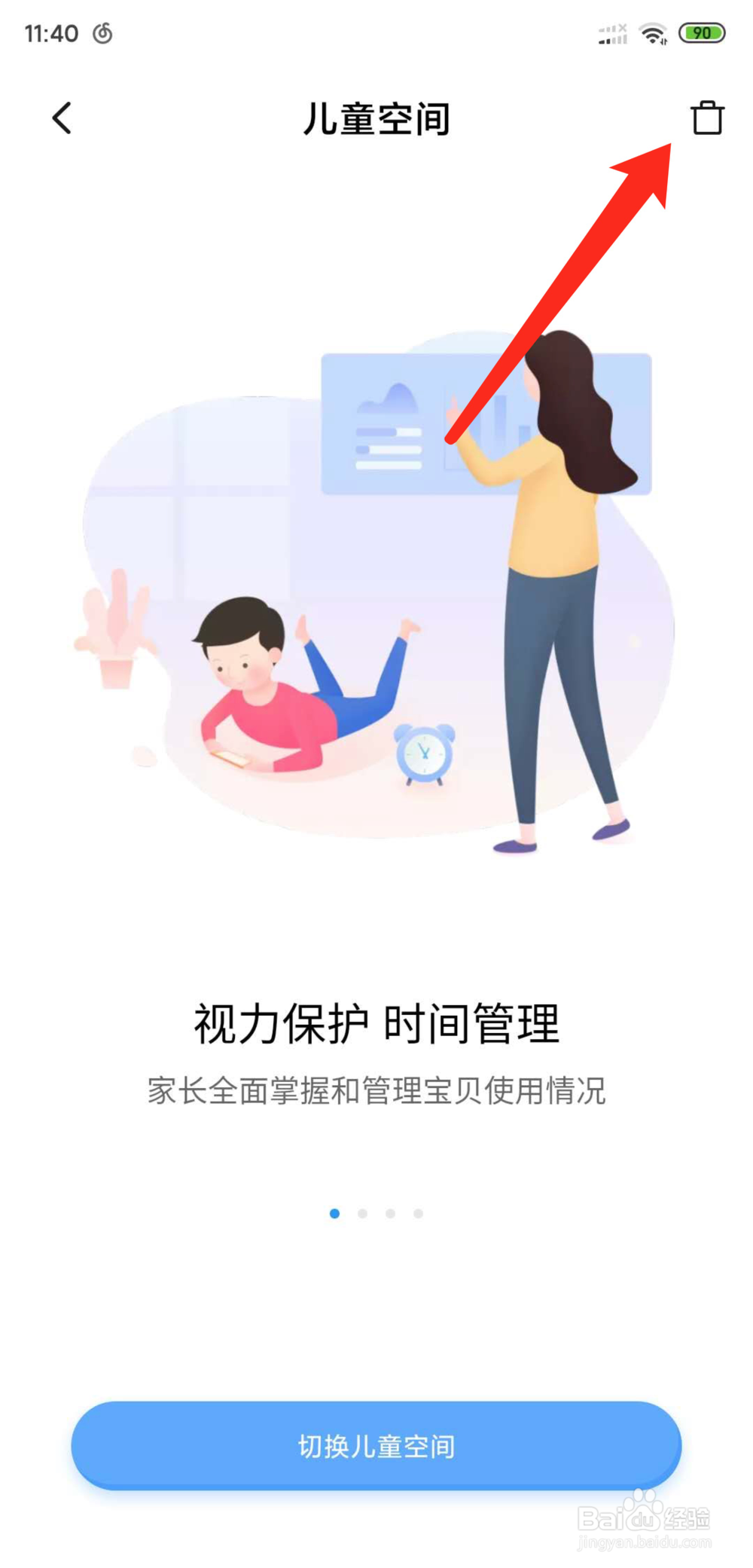Tap the 切换儿童空间 button
This screenshot has width=753, height=1568.
click(x=376, y=1445)
